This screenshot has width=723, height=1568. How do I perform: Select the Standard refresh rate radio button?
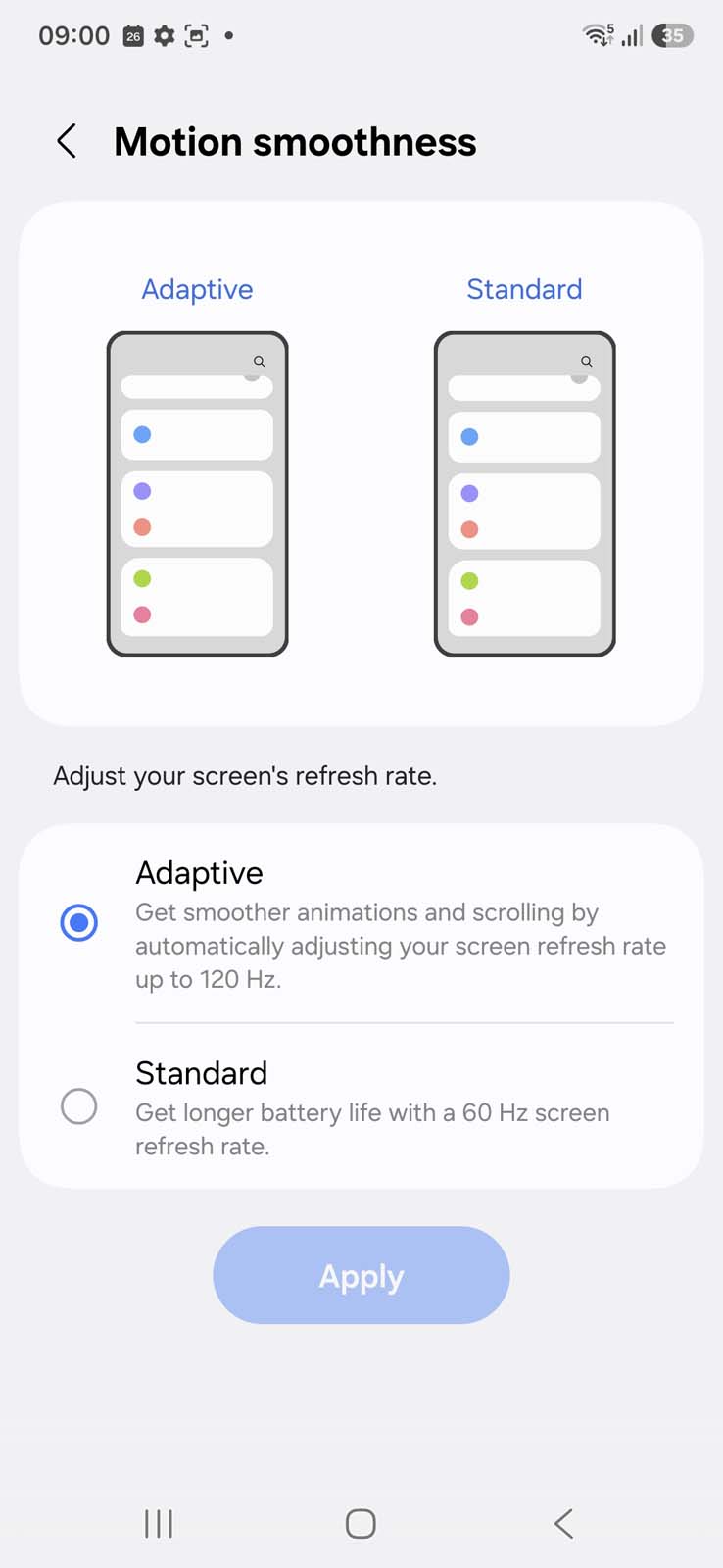79,1106
